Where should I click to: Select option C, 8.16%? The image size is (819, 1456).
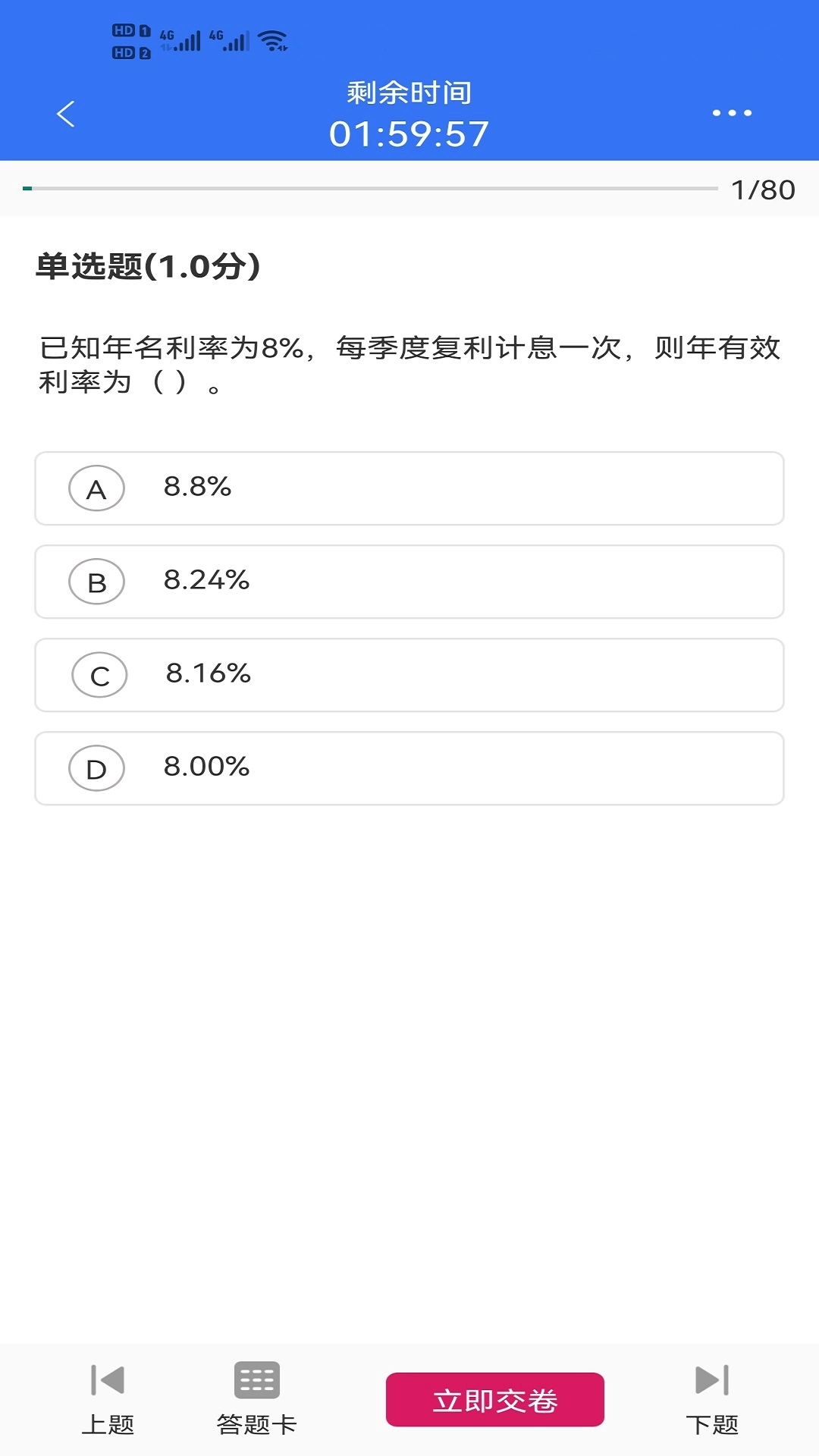pyautogui.click(x=409, y=675)
